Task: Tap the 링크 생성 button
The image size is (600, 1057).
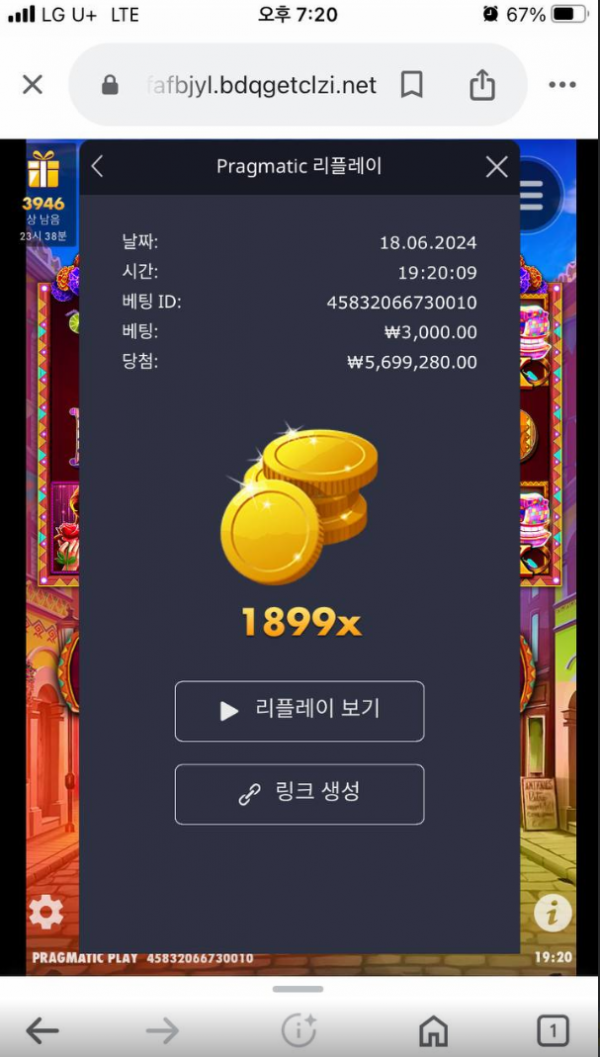Action: (299, 794)
